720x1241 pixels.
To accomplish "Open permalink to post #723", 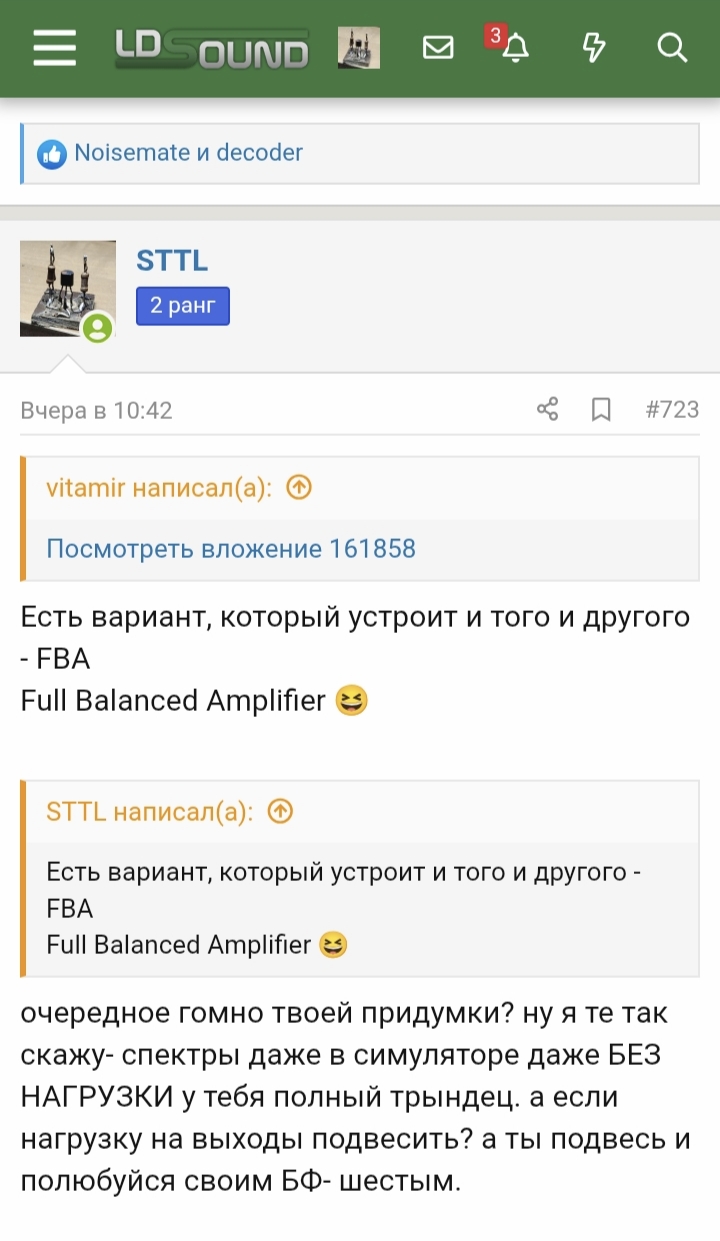I will [x=672, y=409].
